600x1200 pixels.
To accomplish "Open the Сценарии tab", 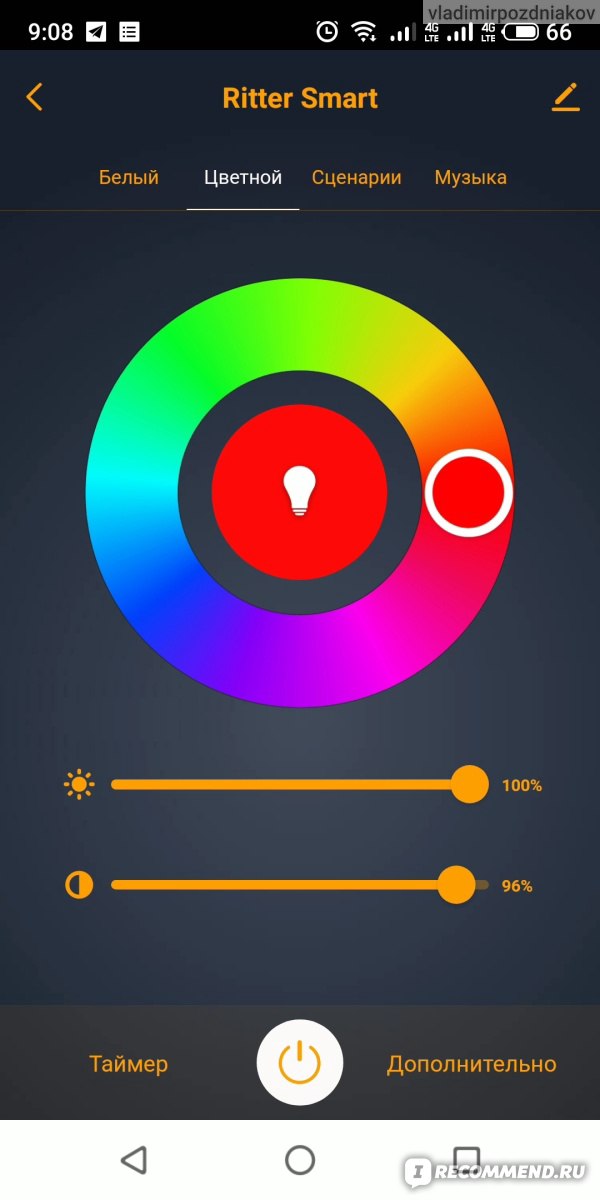I will click(357, 178).
